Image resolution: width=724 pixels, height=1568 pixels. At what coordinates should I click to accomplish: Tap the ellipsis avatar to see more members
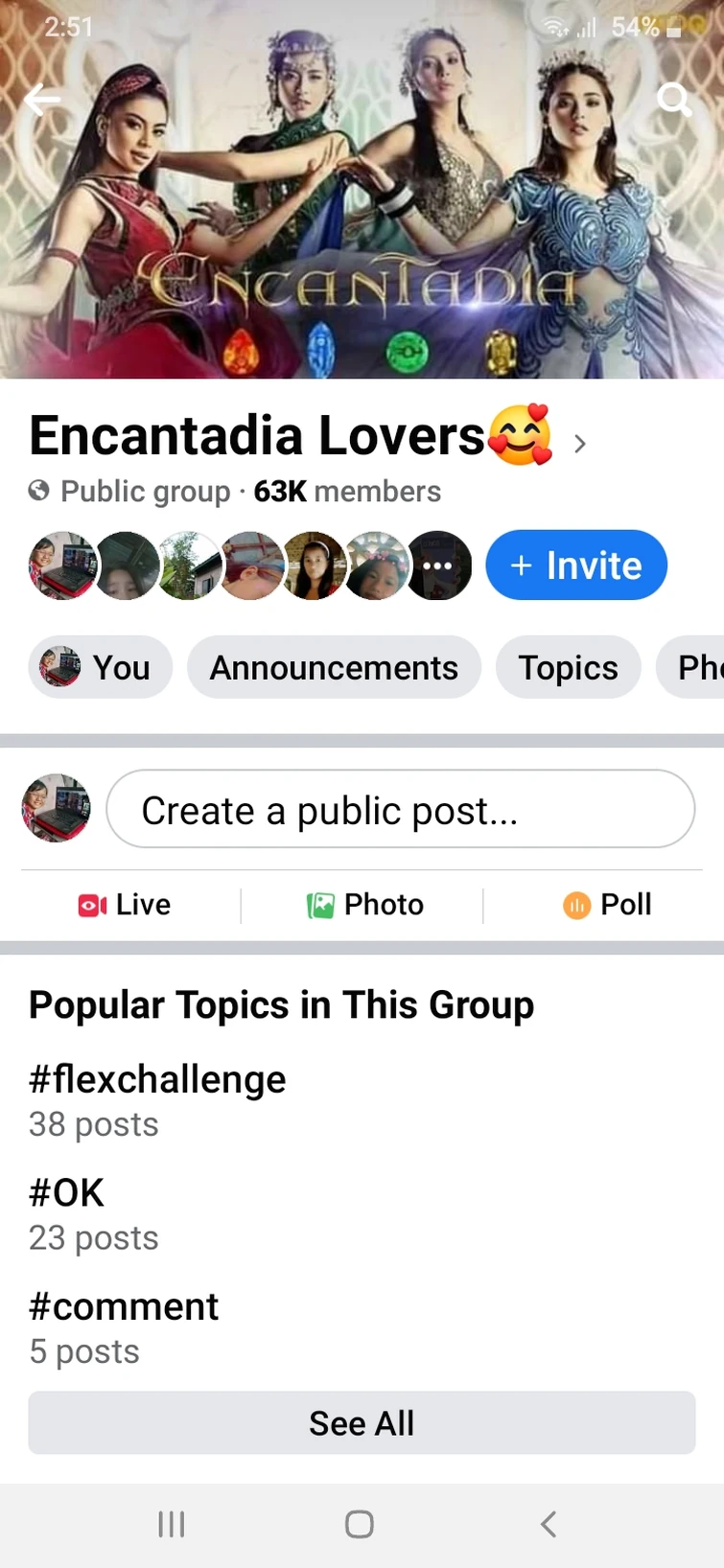[438, 565]
